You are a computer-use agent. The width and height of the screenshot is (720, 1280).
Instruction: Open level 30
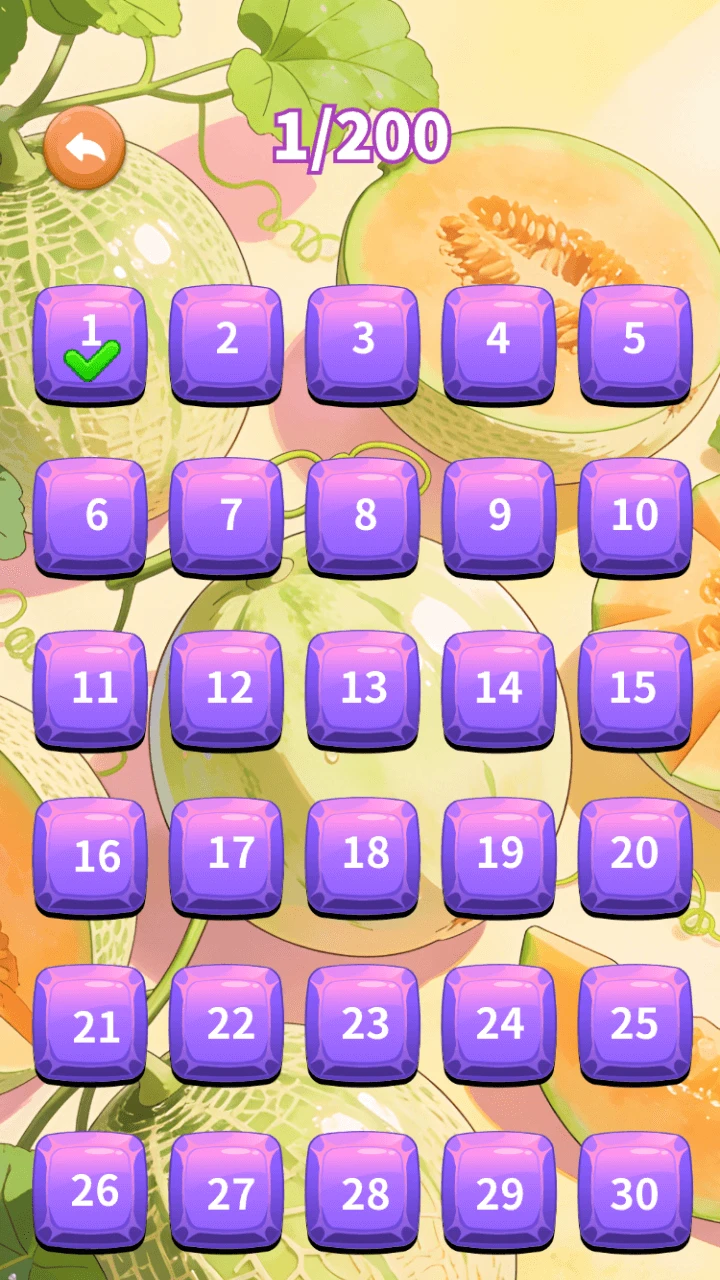[635, 1192]
